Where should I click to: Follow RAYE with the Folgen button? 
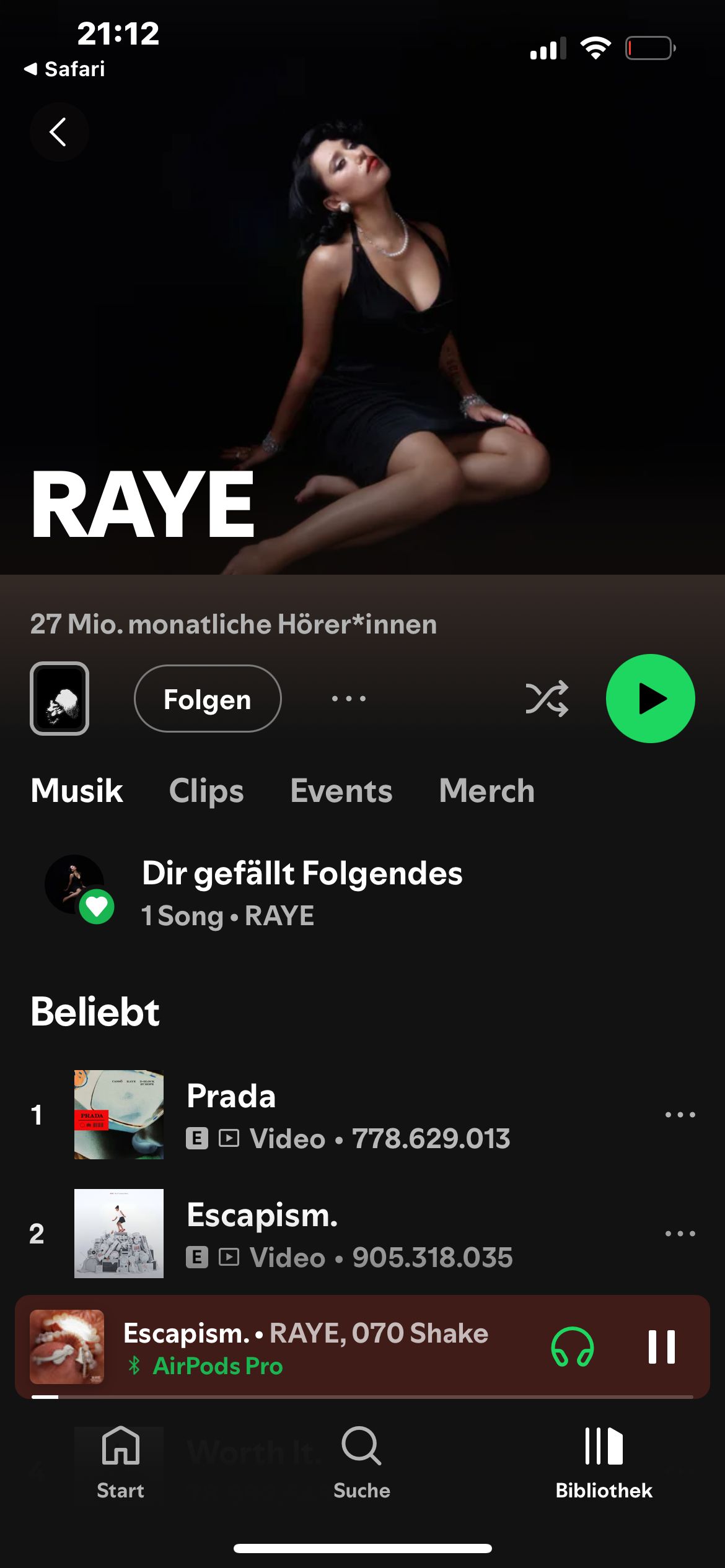point(208,699)
